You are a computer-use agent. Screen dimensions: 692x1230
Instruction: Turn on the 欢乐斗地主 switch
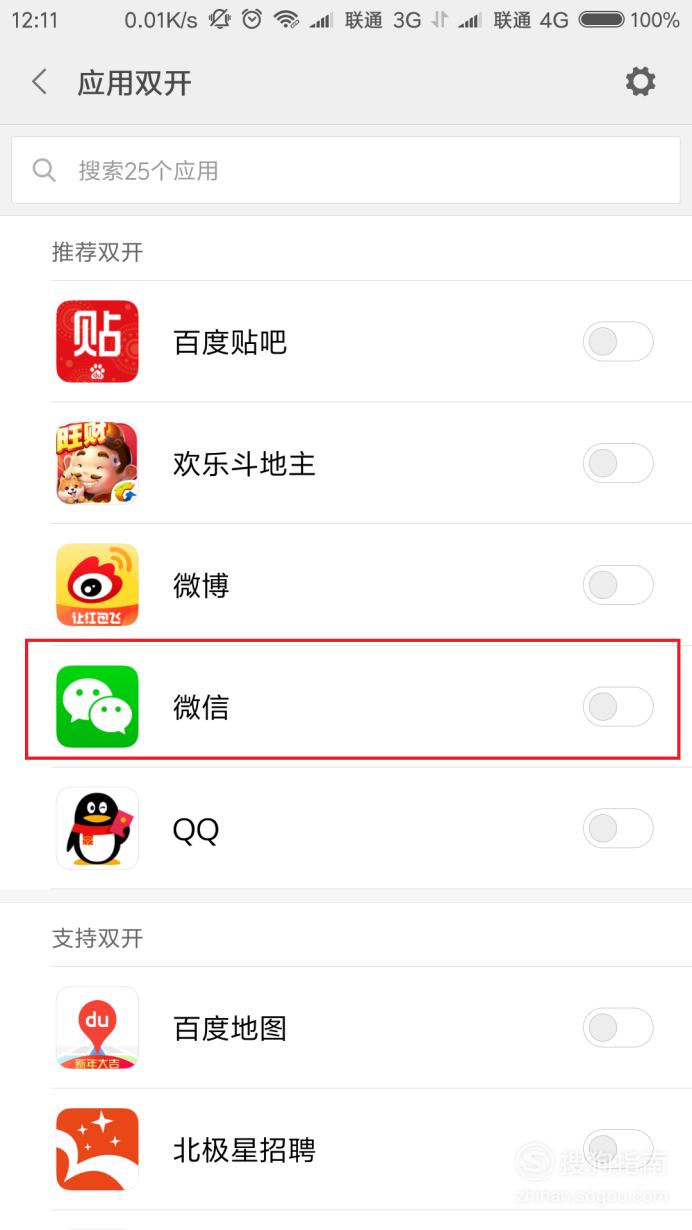click(618, 464)
